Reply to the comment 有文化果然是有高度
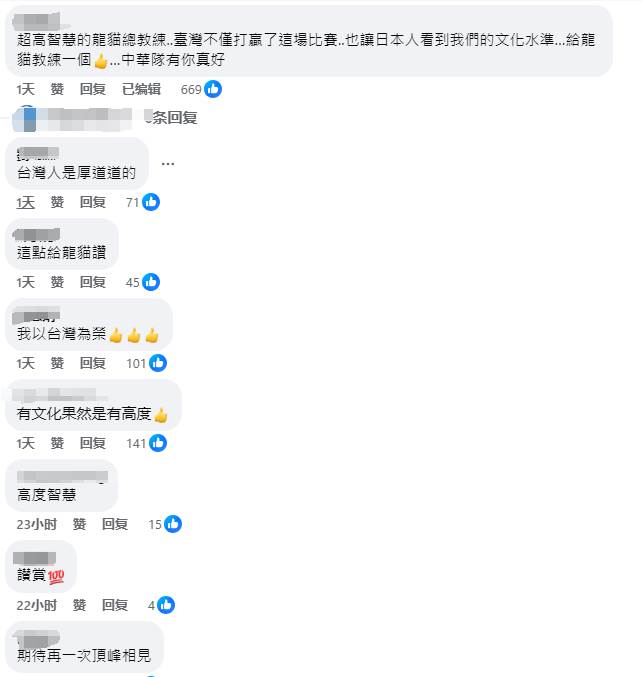Screen dimensions: 642x677 tap(93, 443)
